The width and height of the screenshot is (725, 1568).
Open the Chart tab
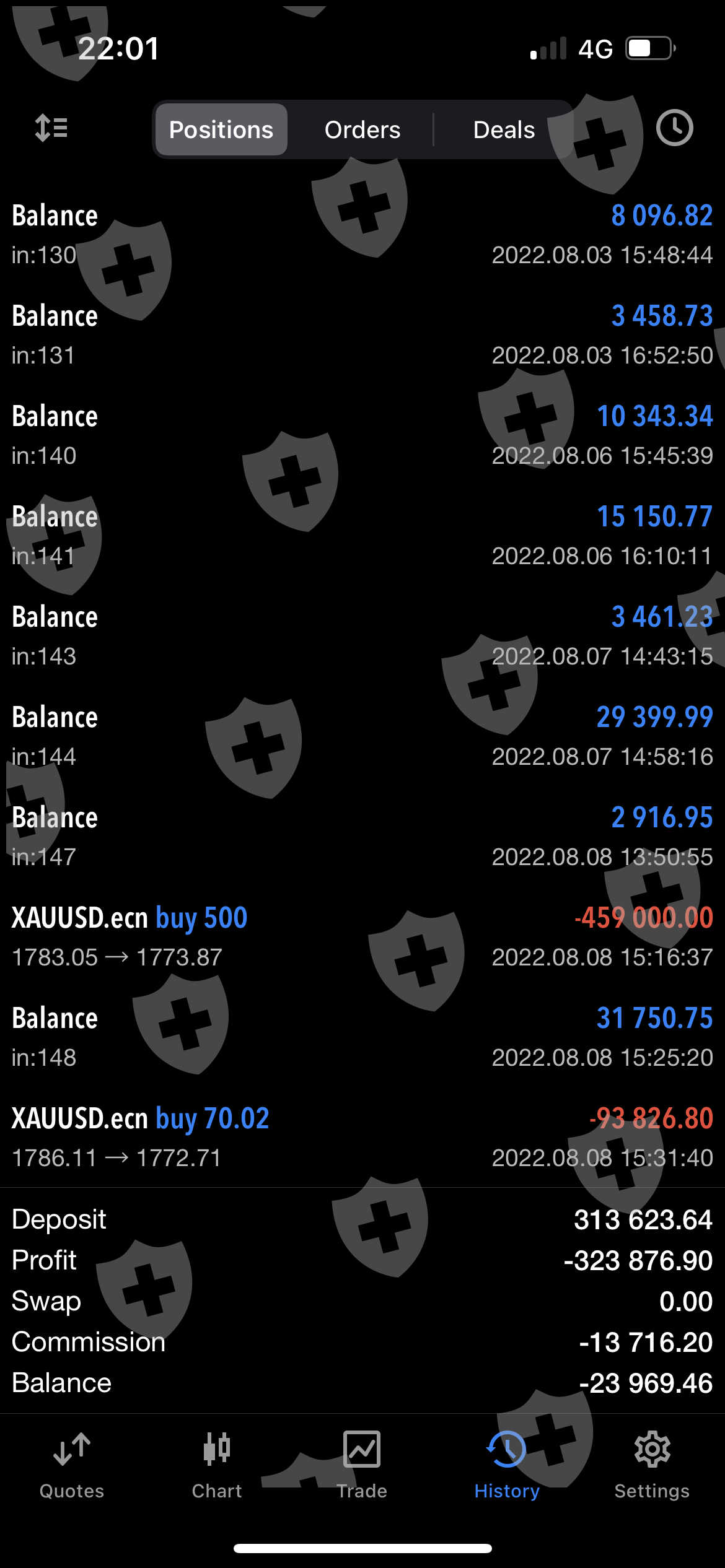coord(217,1465)
